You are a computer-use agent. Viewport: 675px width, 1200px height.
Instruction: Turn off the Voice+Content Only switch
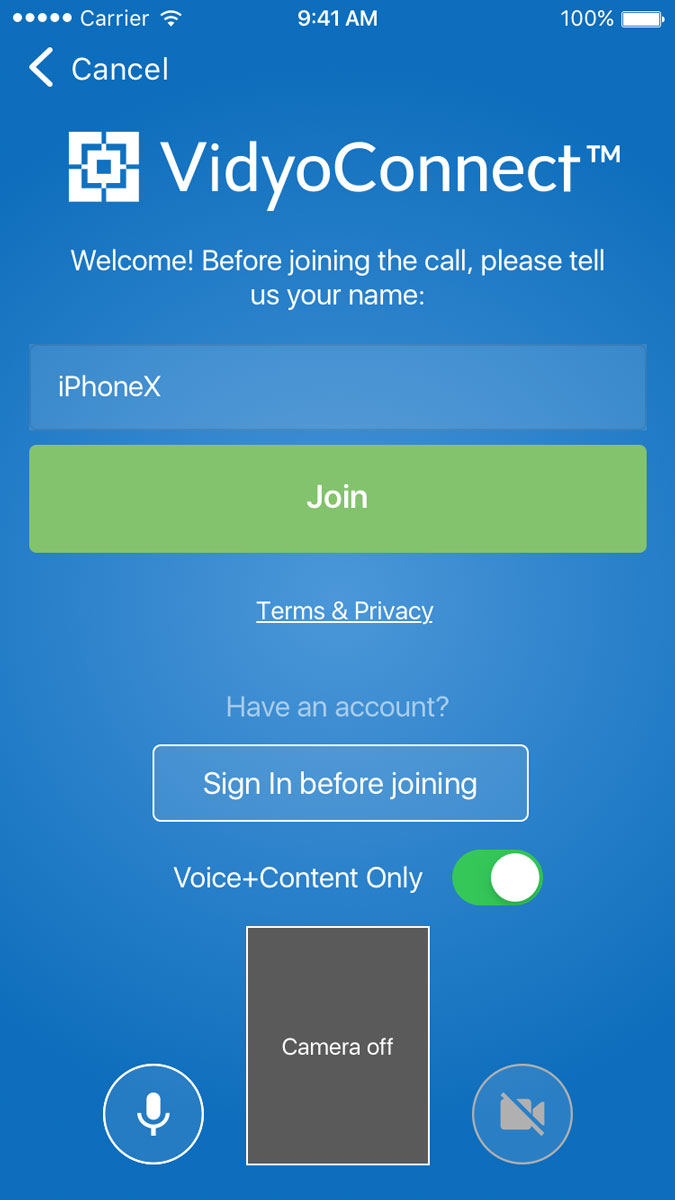497,878
